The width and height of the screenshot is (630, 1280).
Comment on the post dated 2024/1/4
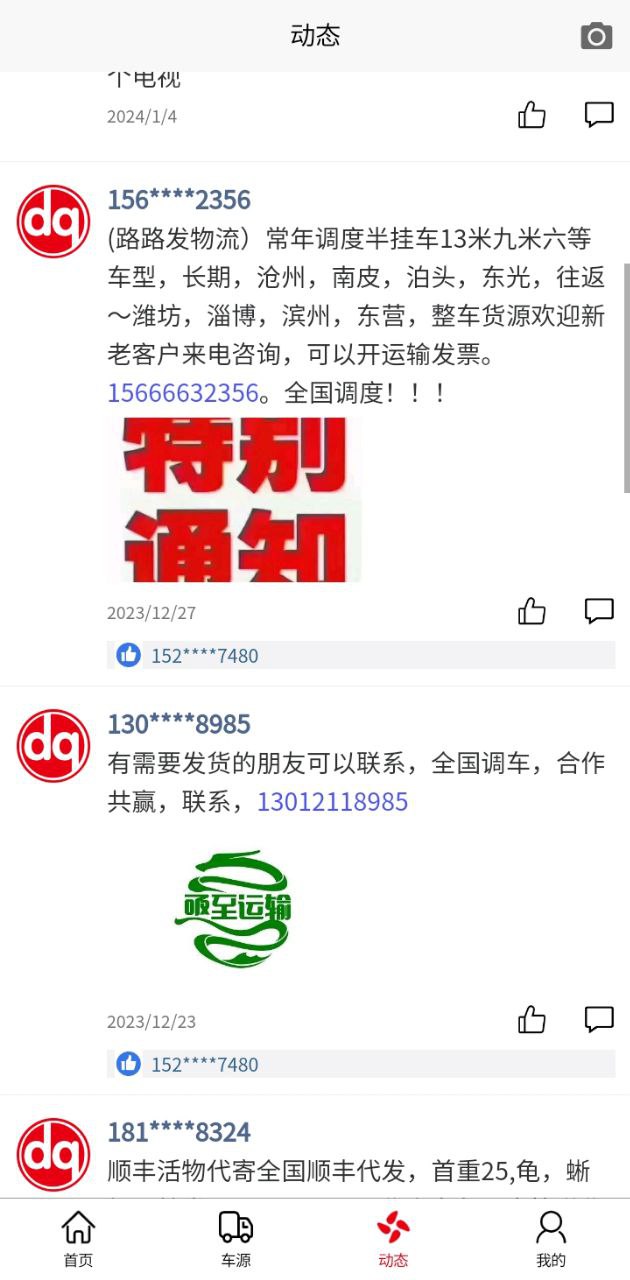pyautogui.click(x=599, y=115)
